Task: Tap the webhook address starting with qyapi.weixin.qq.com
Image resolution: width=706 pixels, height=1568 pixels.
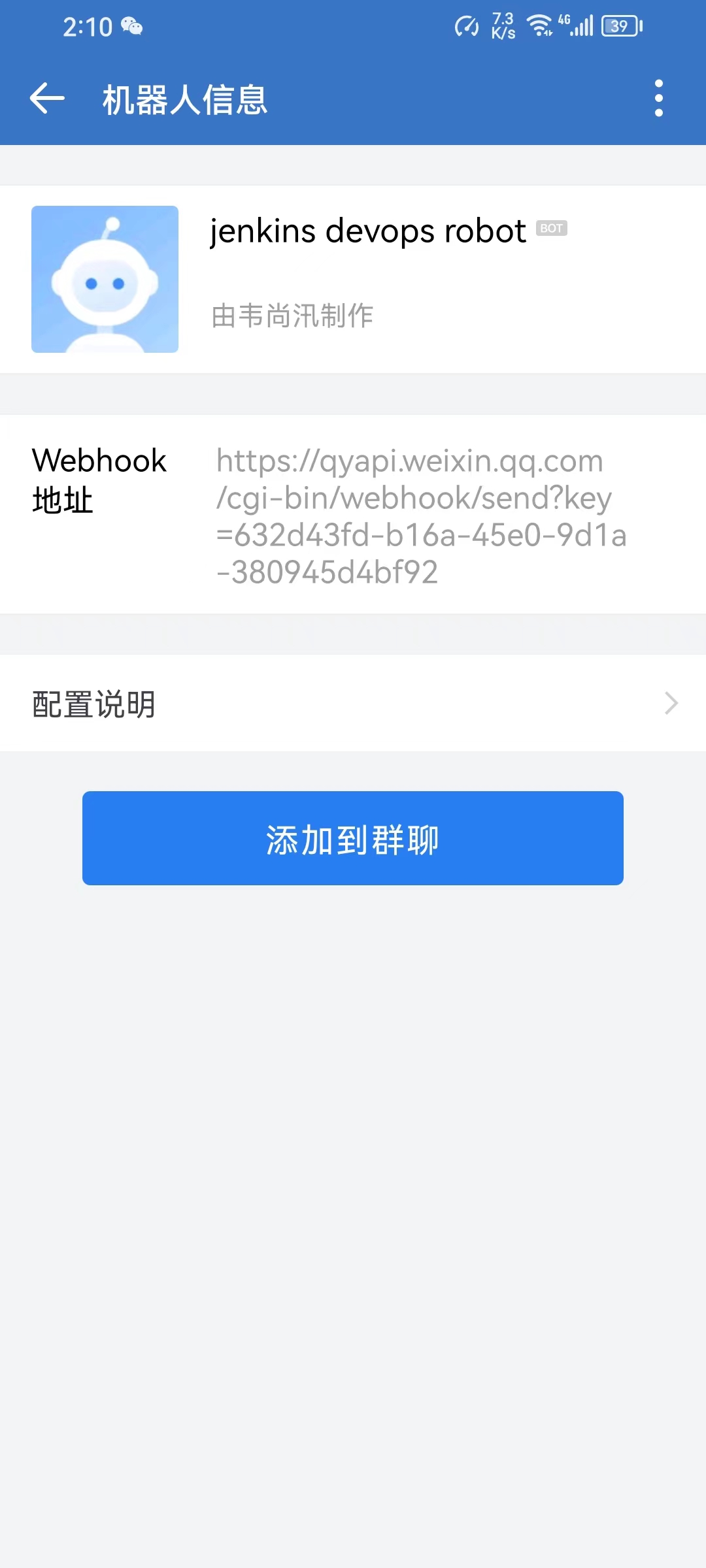Action: (x=418, y=516)
